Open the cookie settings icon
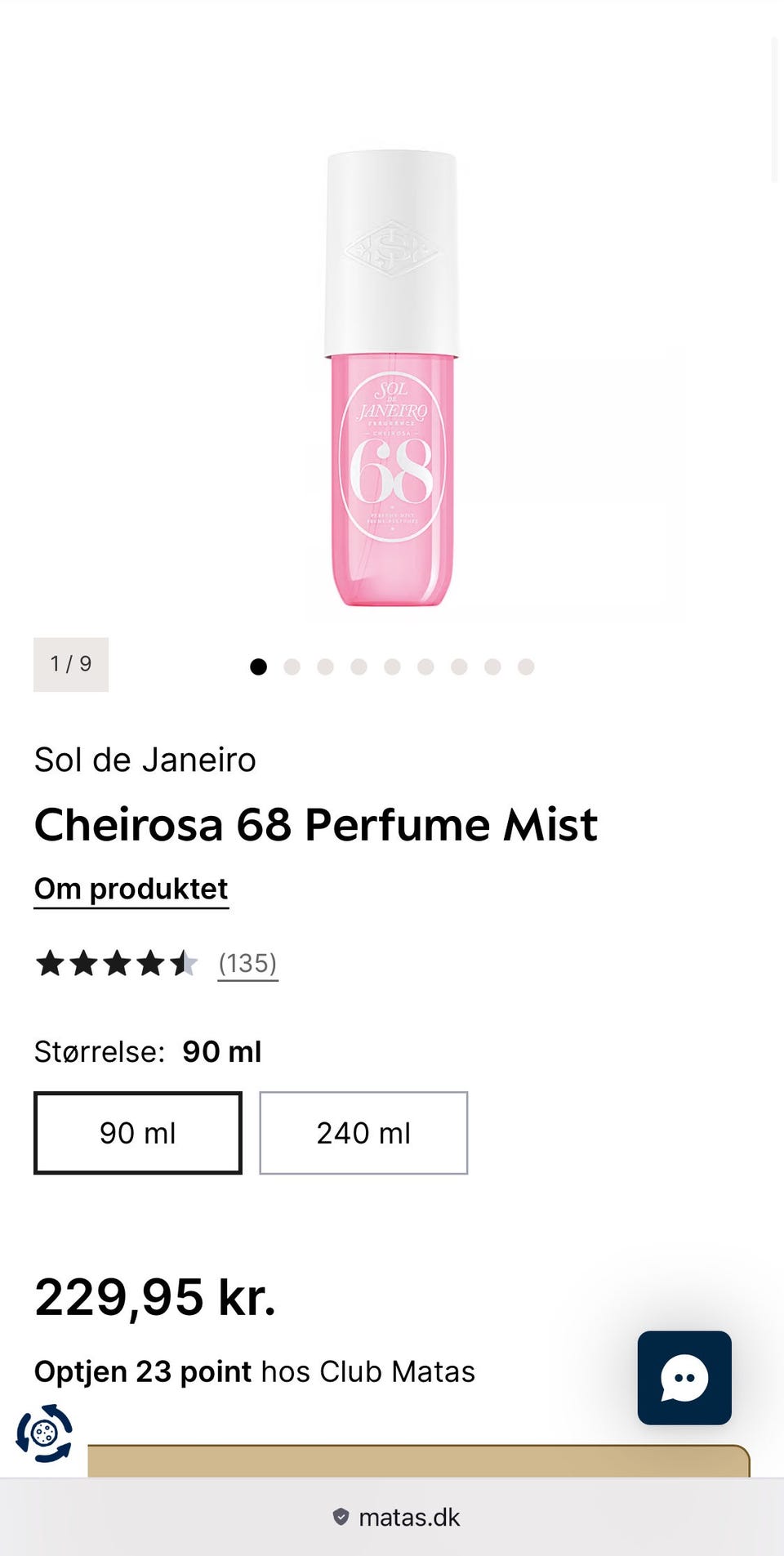 point(44,1433)
